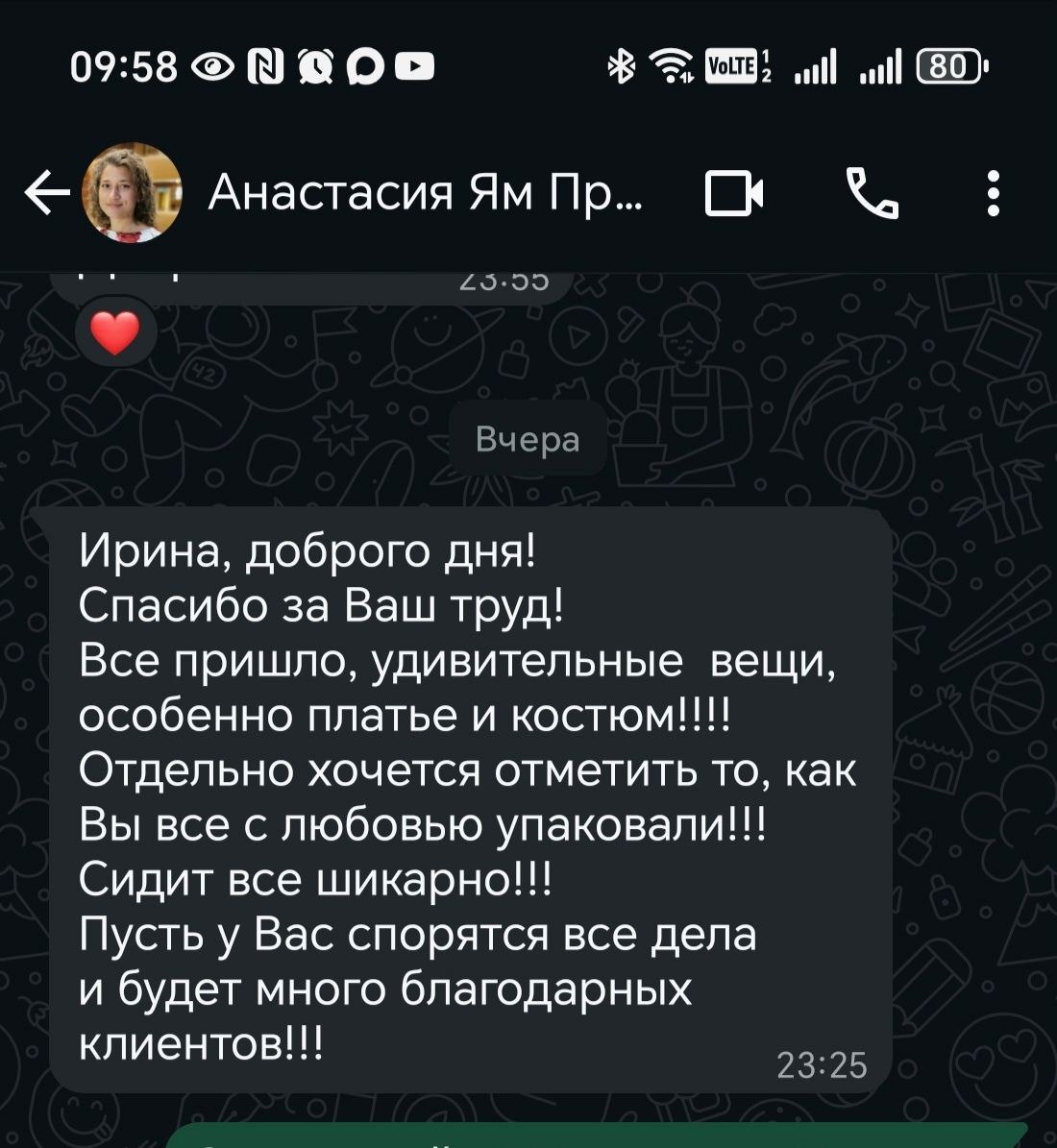
Task: Open Анастасия Ям profile photo
Action: click(x=132, y=192)
